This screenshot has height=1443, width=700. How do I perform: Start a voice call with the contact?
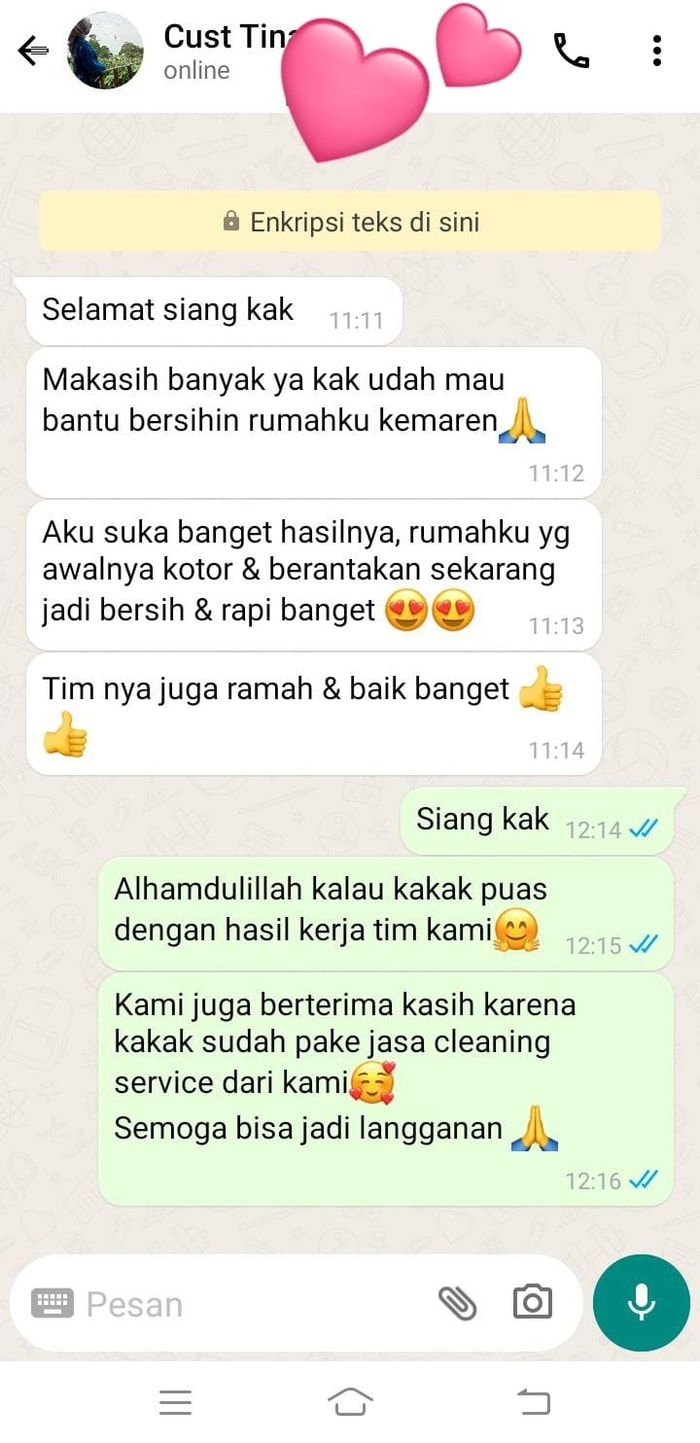coord(571,50)
